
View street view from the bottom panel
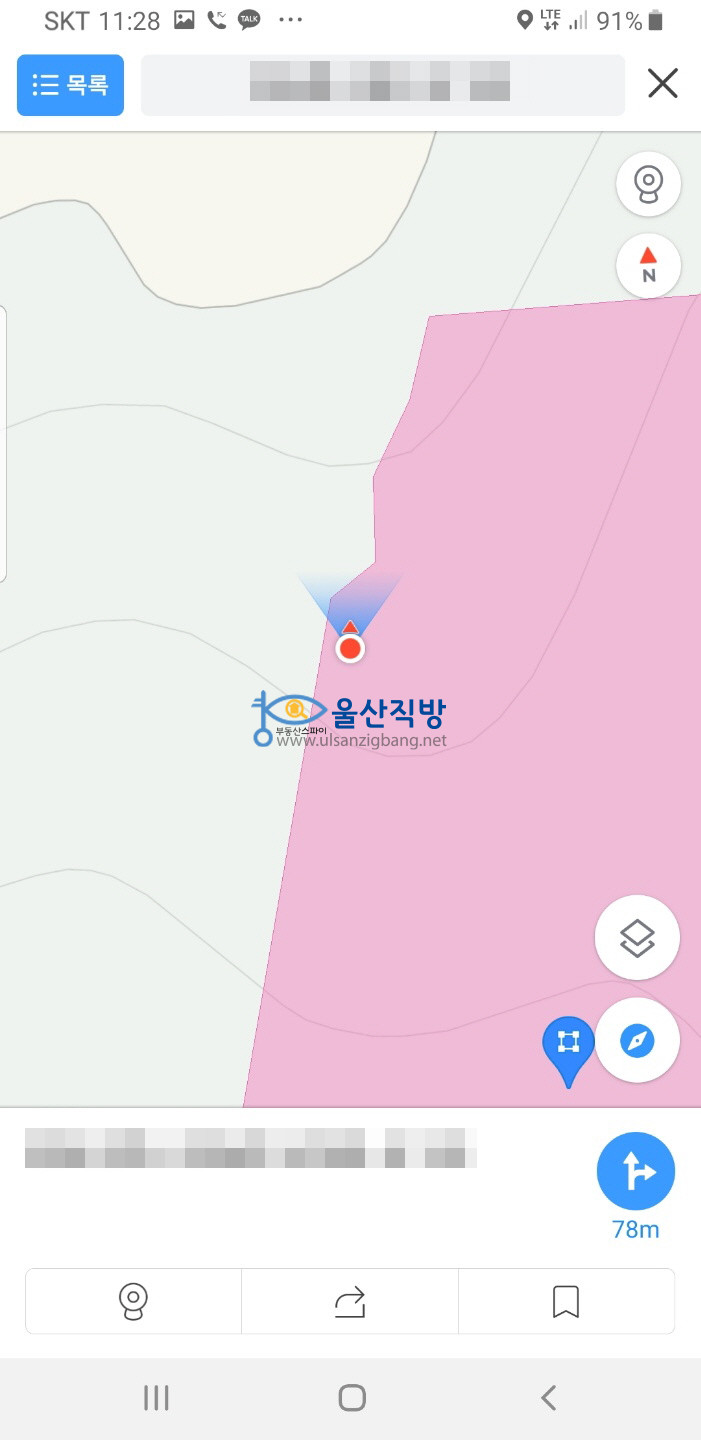(x=133, y=1301)
